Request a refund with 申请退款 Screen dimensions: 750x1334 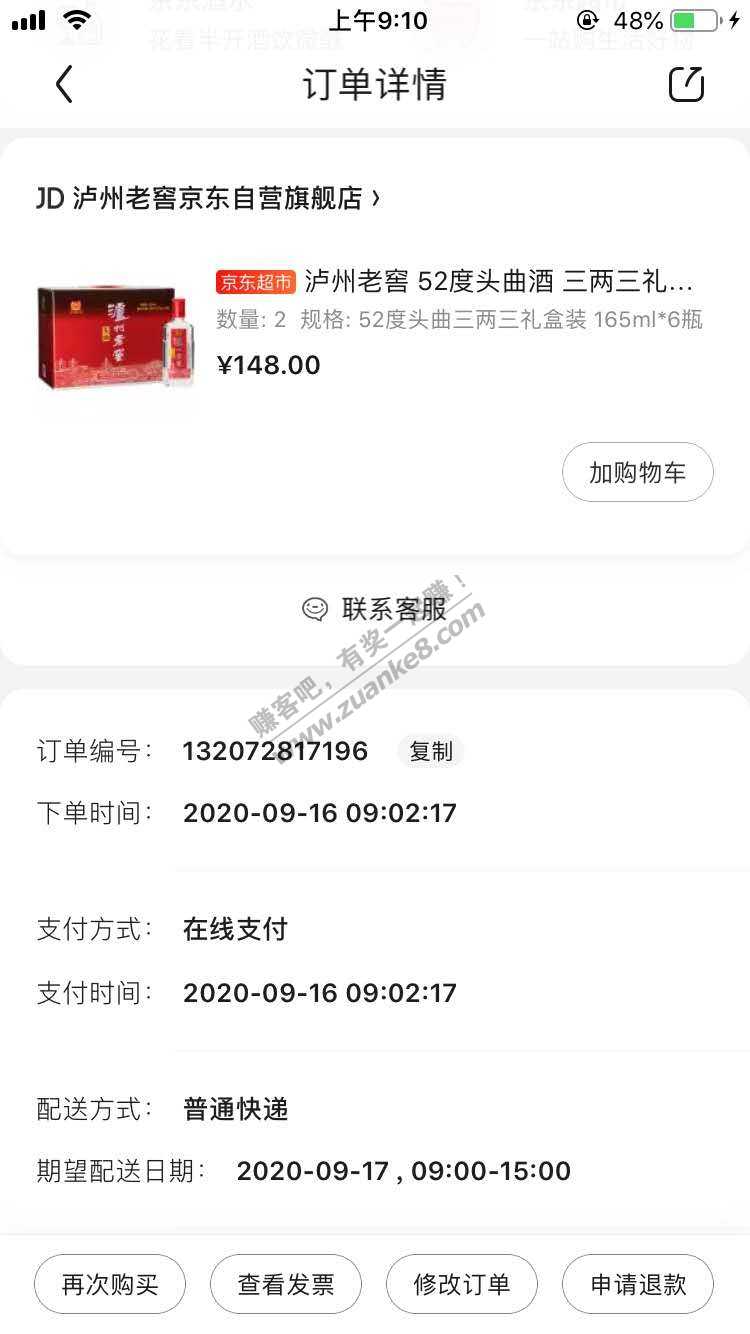pyautogui.click(x=637, y=1284)
